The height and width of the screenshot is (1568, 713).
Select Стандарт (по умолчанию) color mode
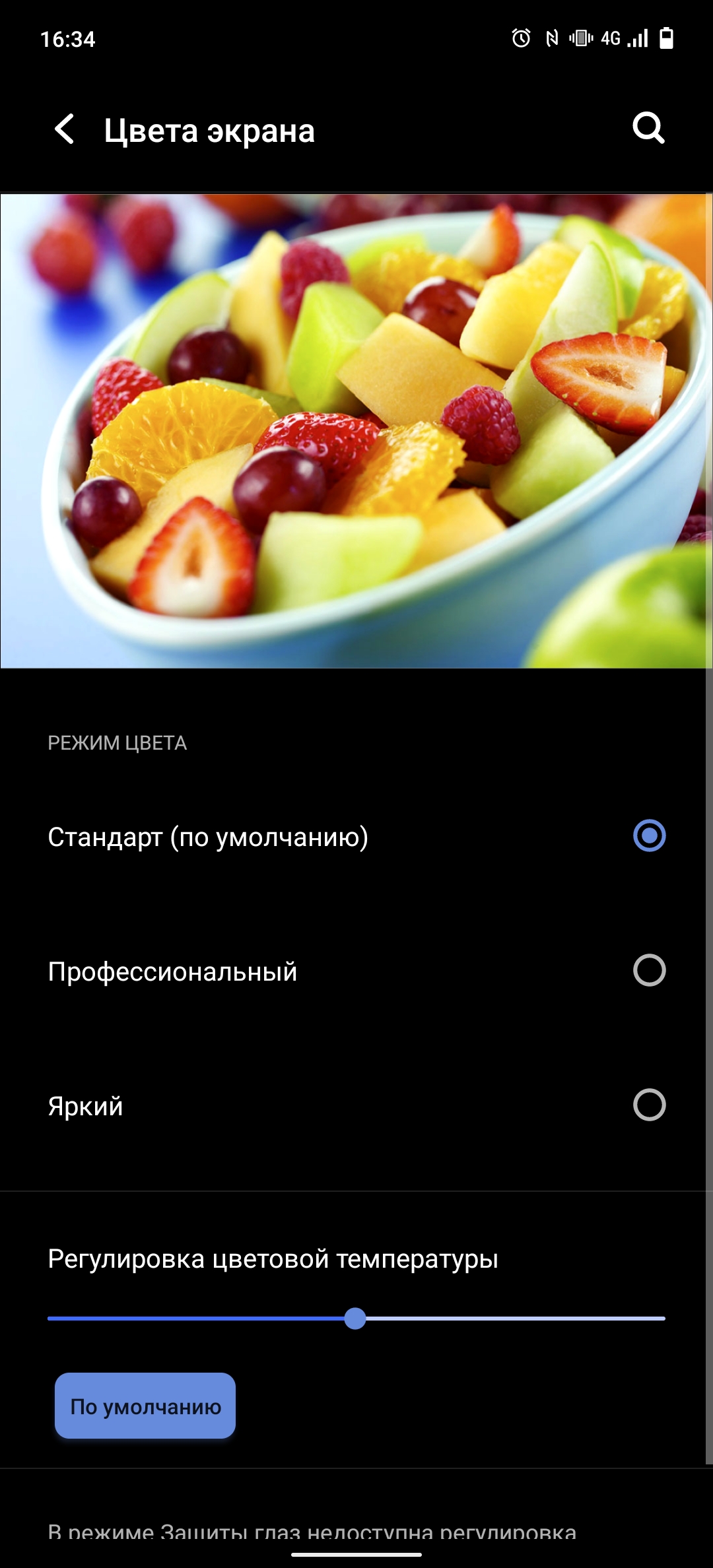coord(649,836)
